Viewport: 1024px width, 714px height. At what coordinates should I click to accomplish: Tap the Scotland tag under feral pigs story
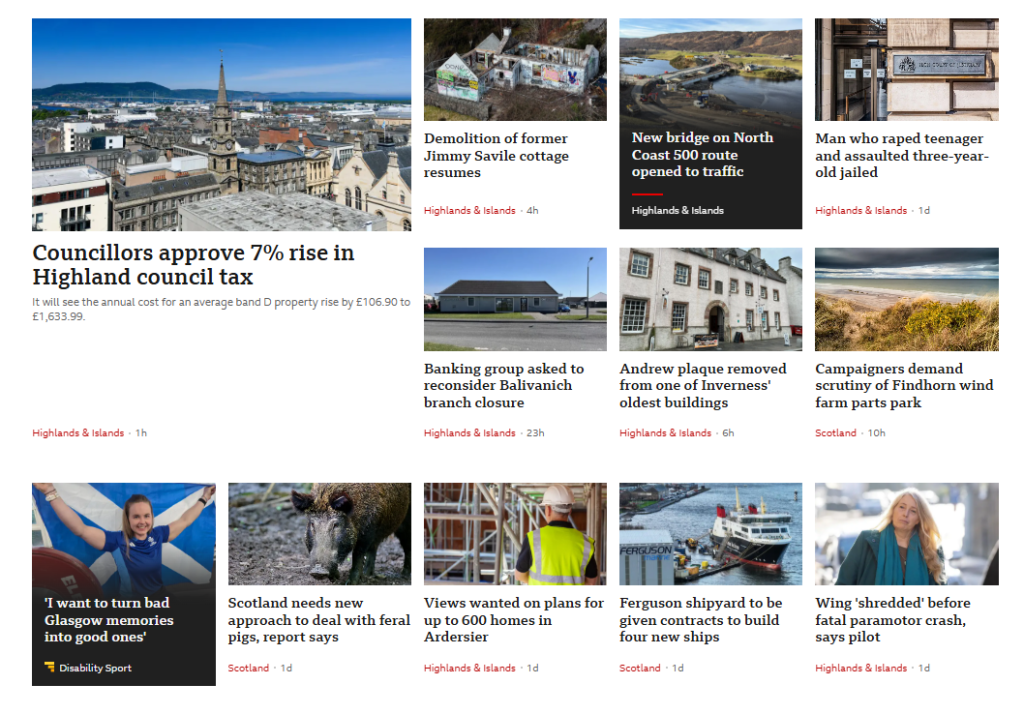[x=248, y=668]
